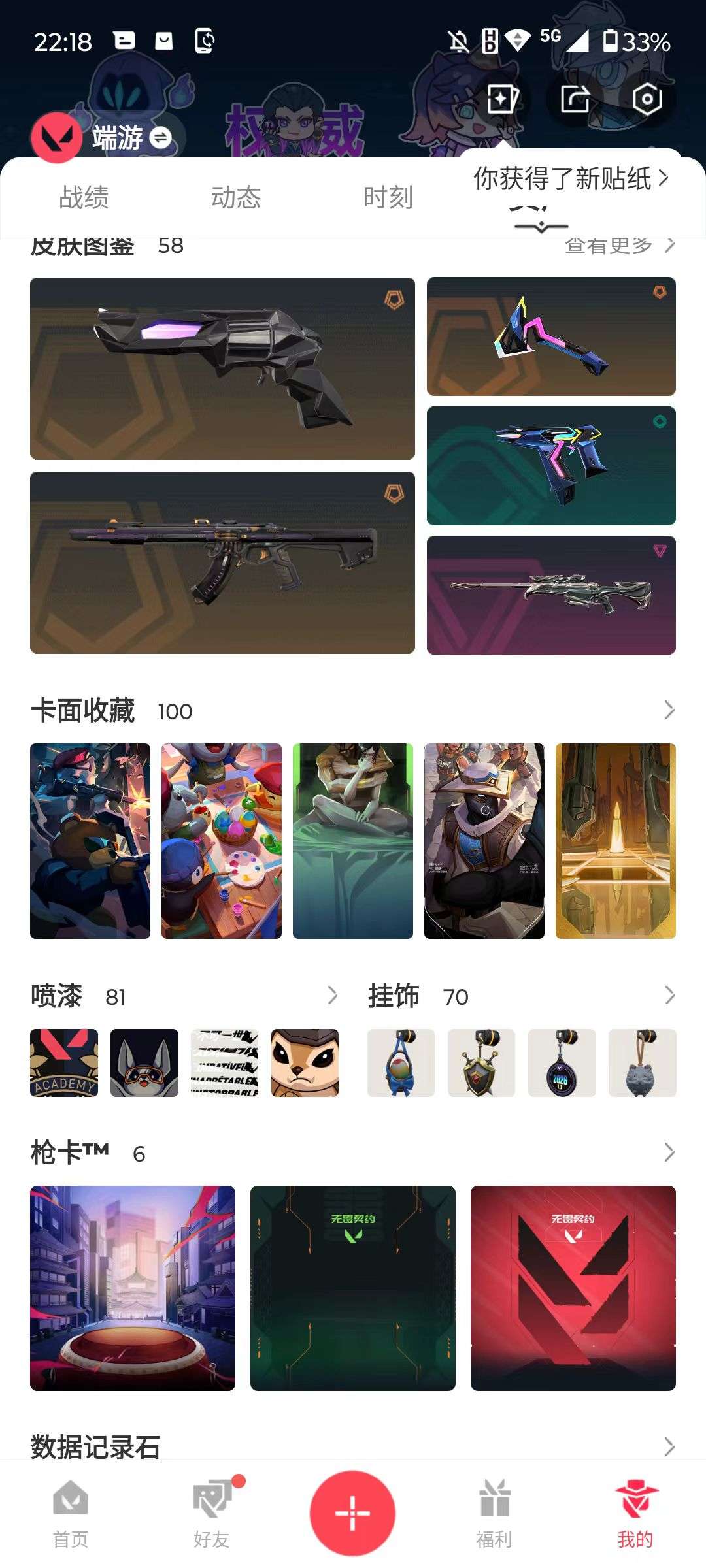The image size is (706, 1568).
Task: Tap the platform switch icon next to 端游
Action: pos(159,139)
